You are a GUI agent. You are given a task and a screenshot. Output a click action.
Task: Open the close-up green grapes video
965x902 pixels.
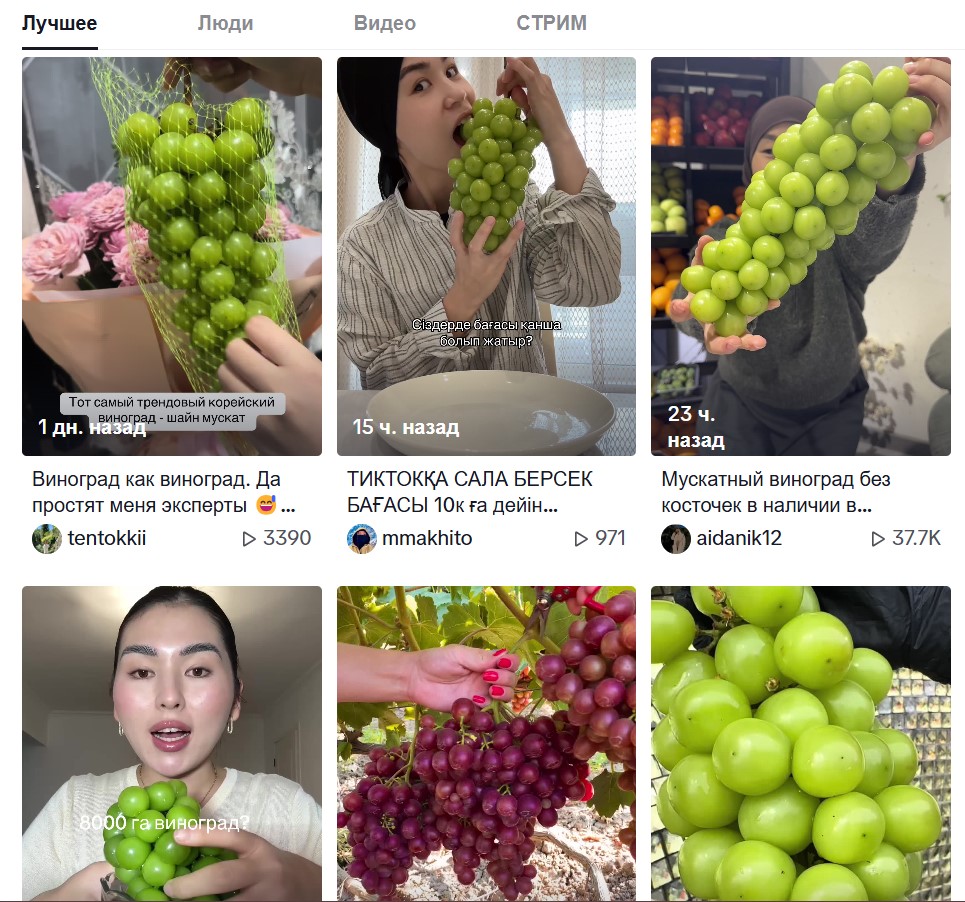click(800, 743)
